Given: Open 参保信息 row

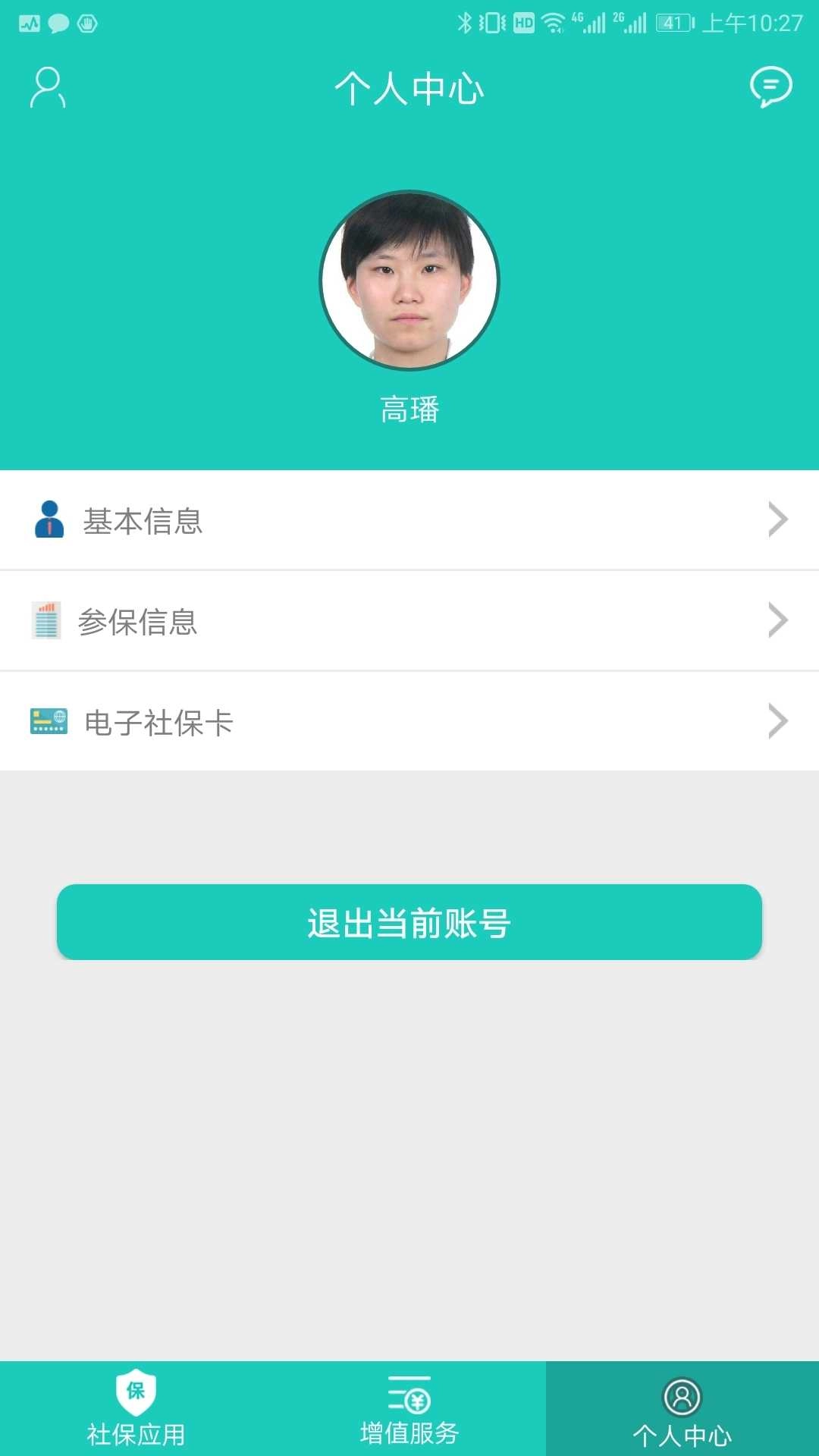Looking at the screenshot, I should click(409, 621).
